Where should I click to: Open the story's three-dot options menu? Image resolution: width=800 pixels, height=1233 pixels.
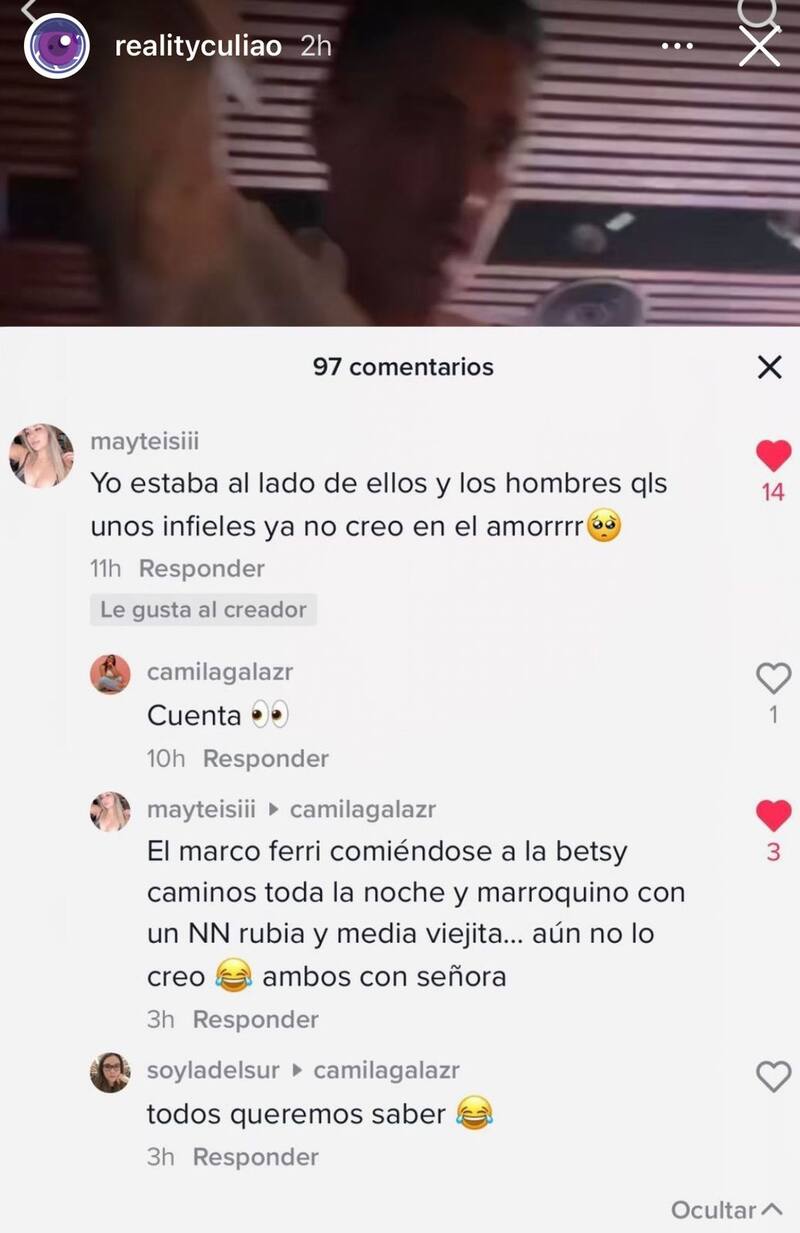tap(678, 46)
